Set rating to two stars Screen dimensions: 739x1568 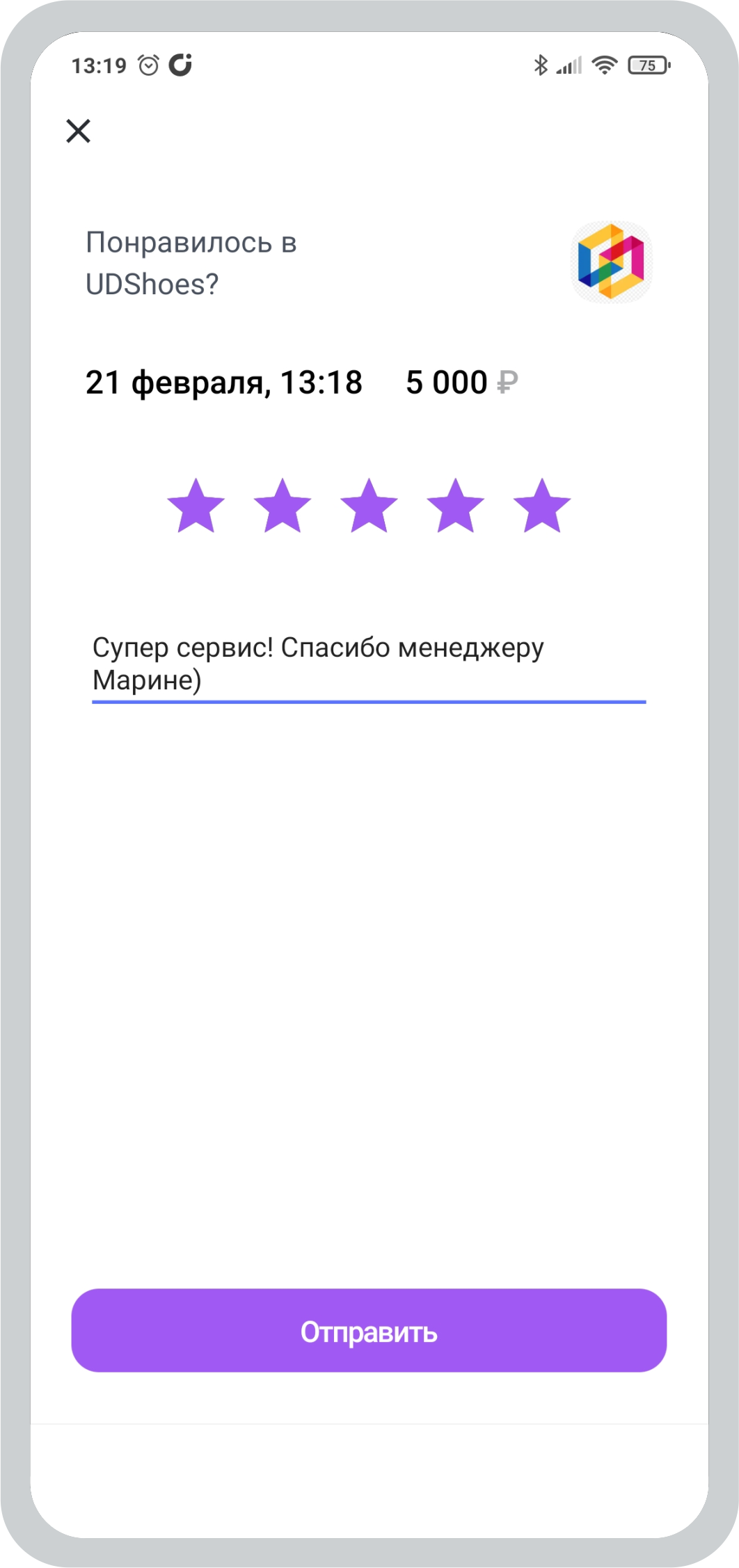(x=283, y=506)
